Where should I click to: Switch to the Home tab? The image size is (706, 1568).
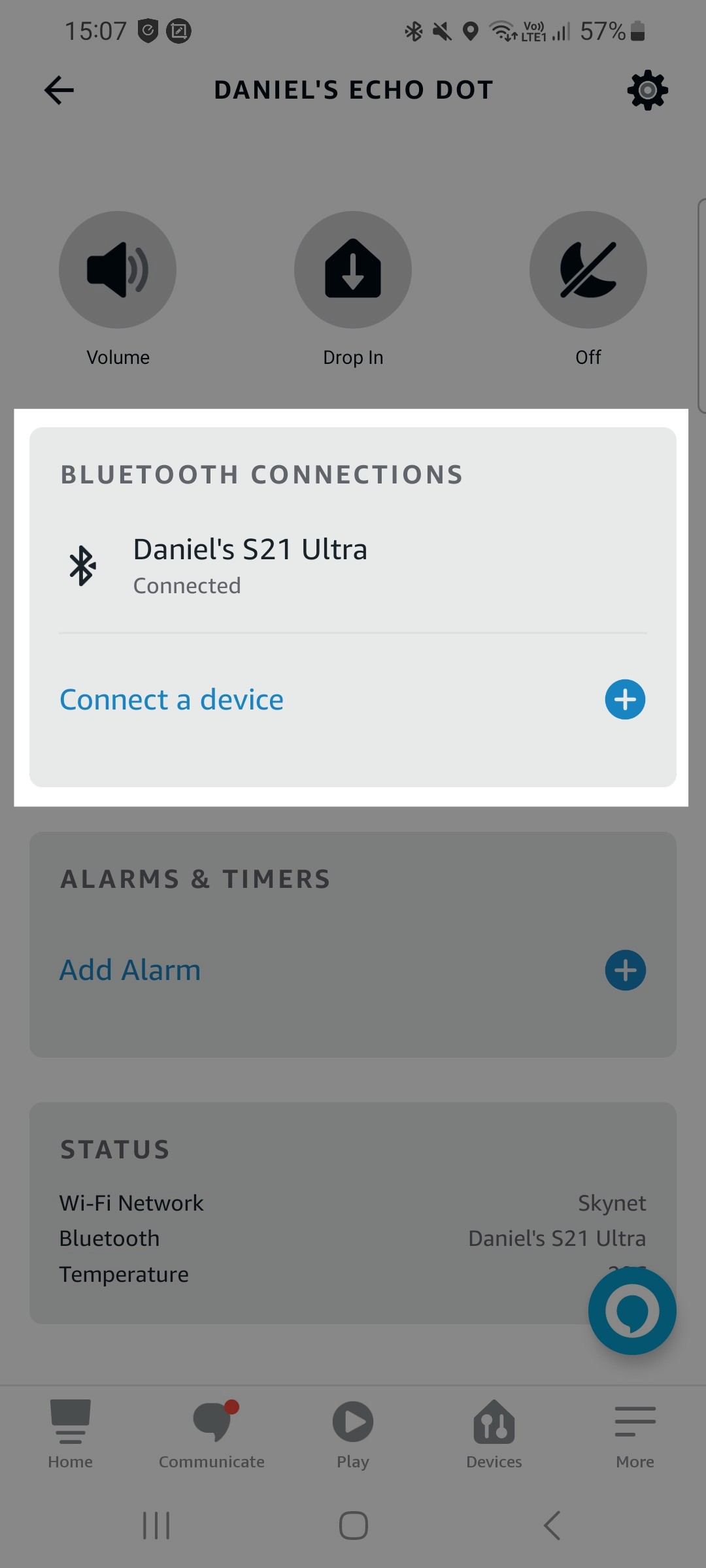pos(71,1434)
